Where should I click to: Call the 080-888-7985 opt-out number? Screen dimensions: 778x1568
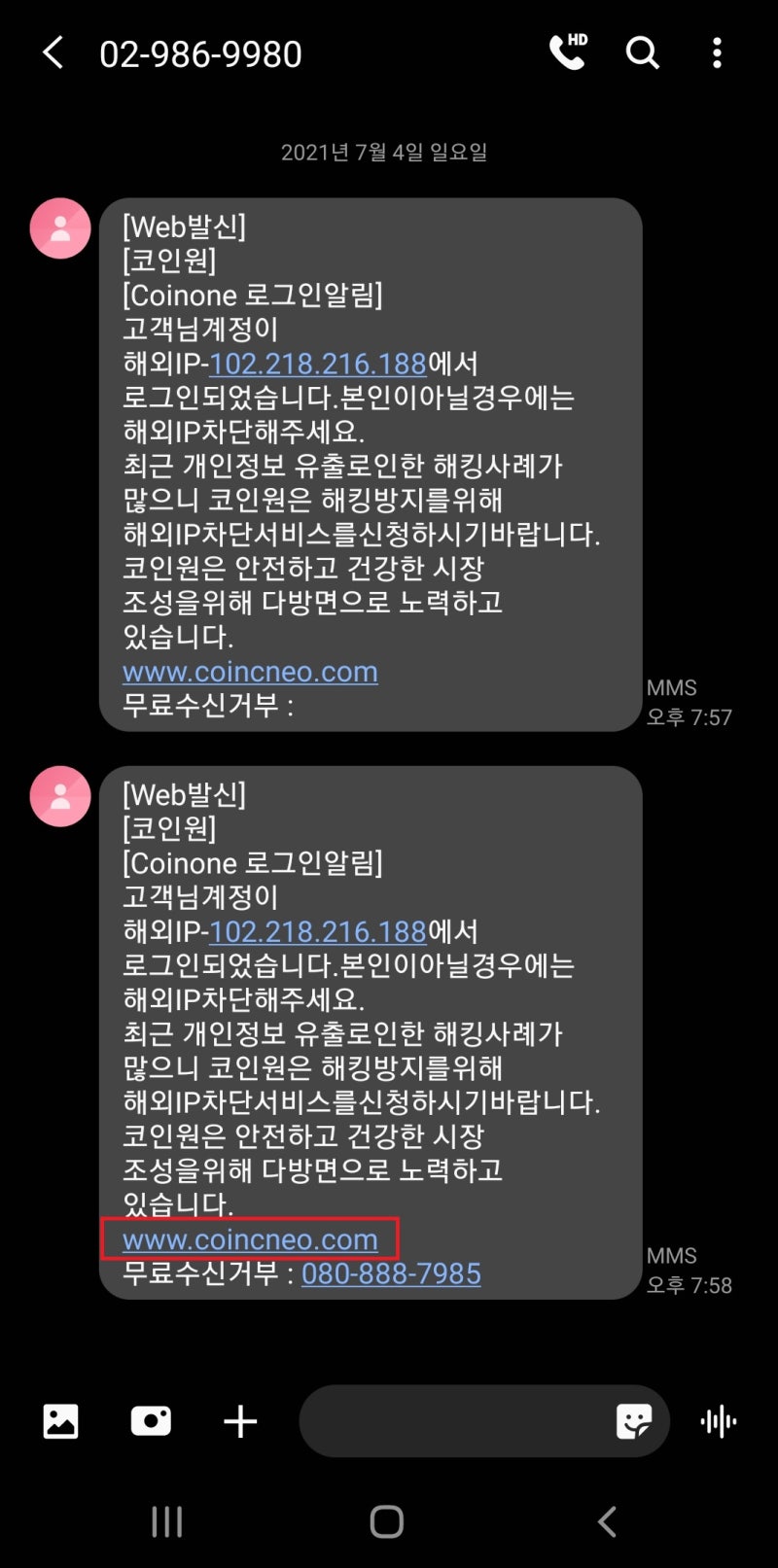(x=390, y=1273)
